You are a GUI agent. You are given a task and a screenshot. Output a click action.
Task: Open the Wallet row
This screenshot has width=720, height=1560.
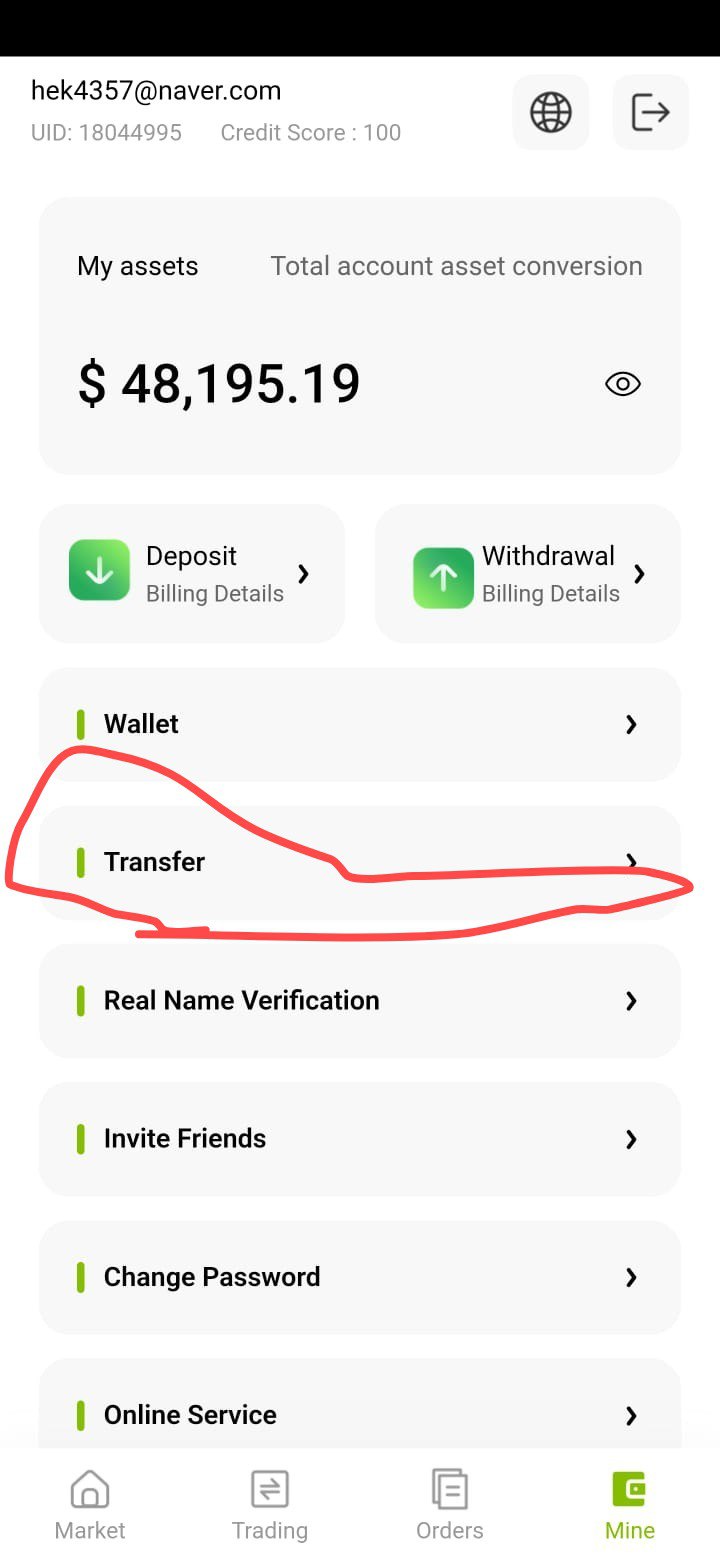360,724
